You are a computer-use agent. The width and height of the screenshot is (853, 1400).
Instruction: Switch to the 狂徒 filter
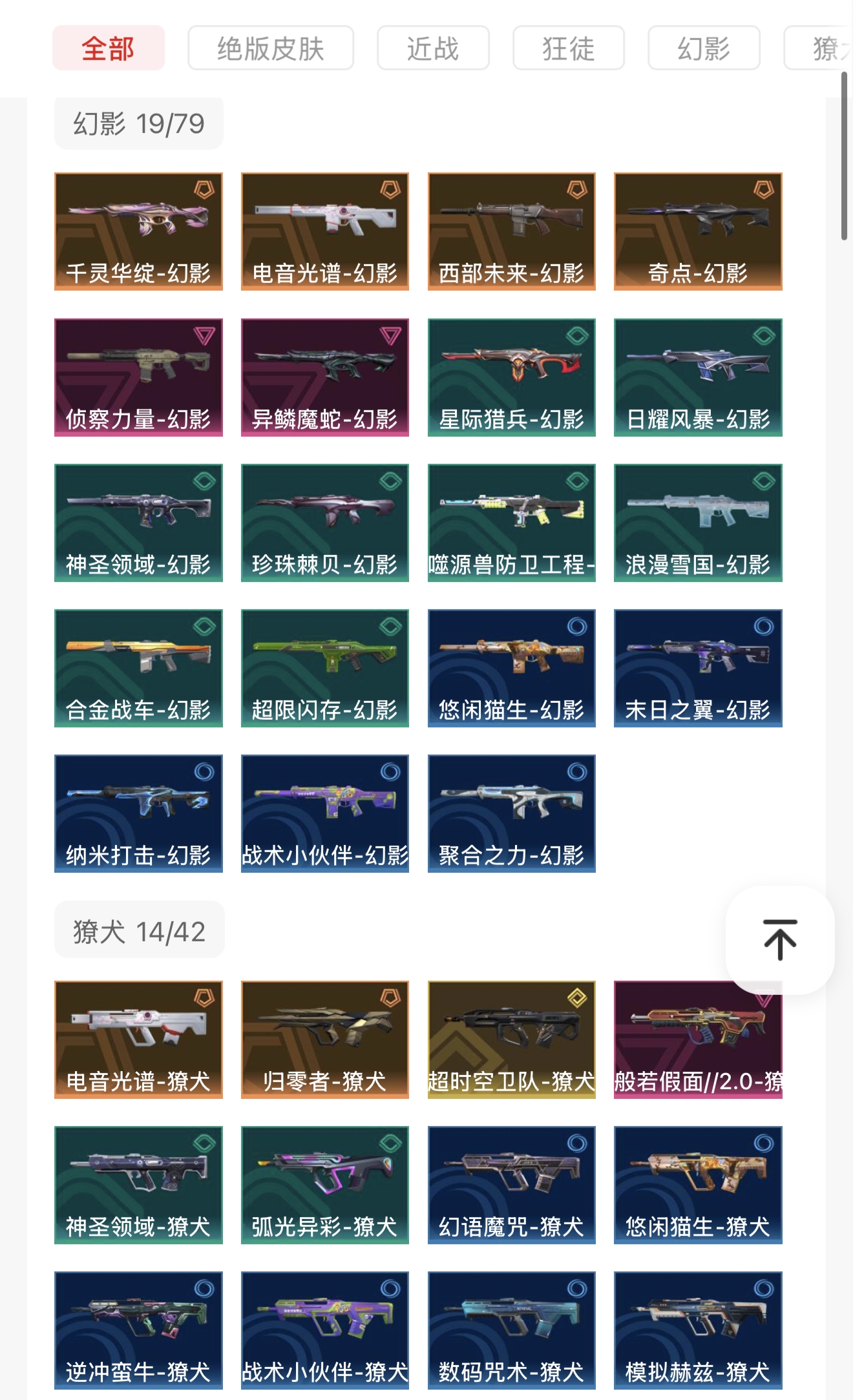coord(568,48)
